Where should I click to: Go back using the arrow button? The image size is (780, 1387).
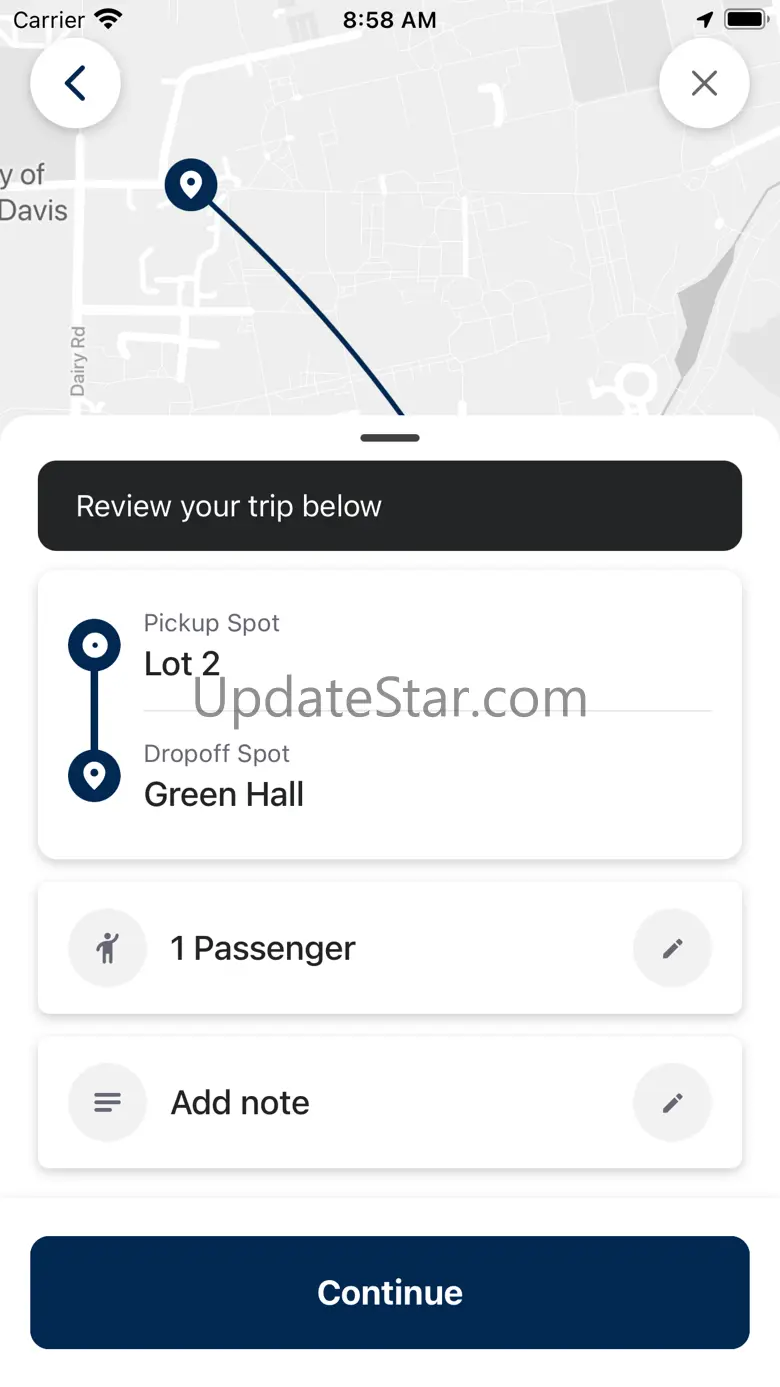75,84
